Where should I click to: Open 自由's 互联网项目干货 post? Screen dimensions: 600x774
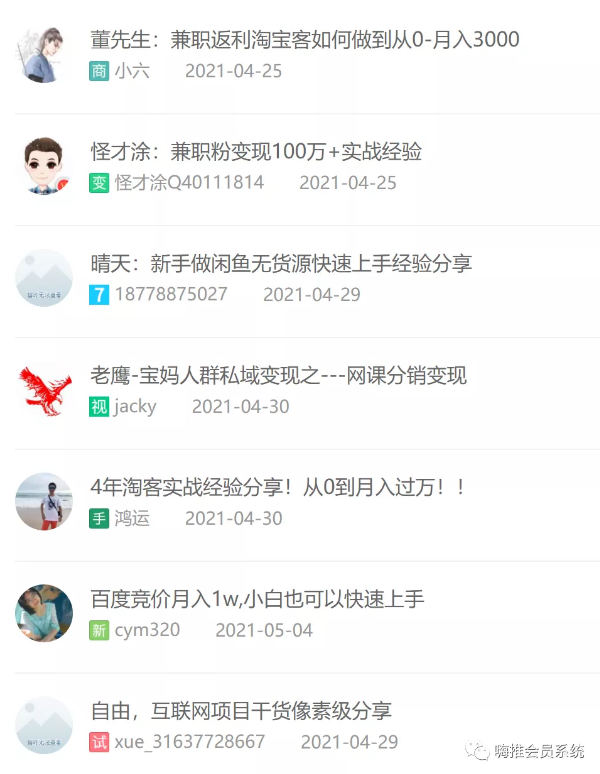click(241, 712)
